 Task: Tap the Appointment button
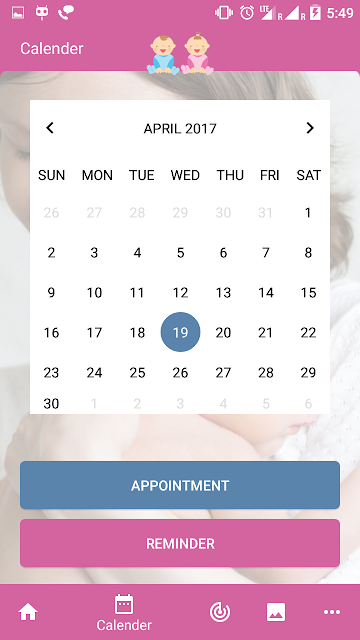[x=180, y=485]
